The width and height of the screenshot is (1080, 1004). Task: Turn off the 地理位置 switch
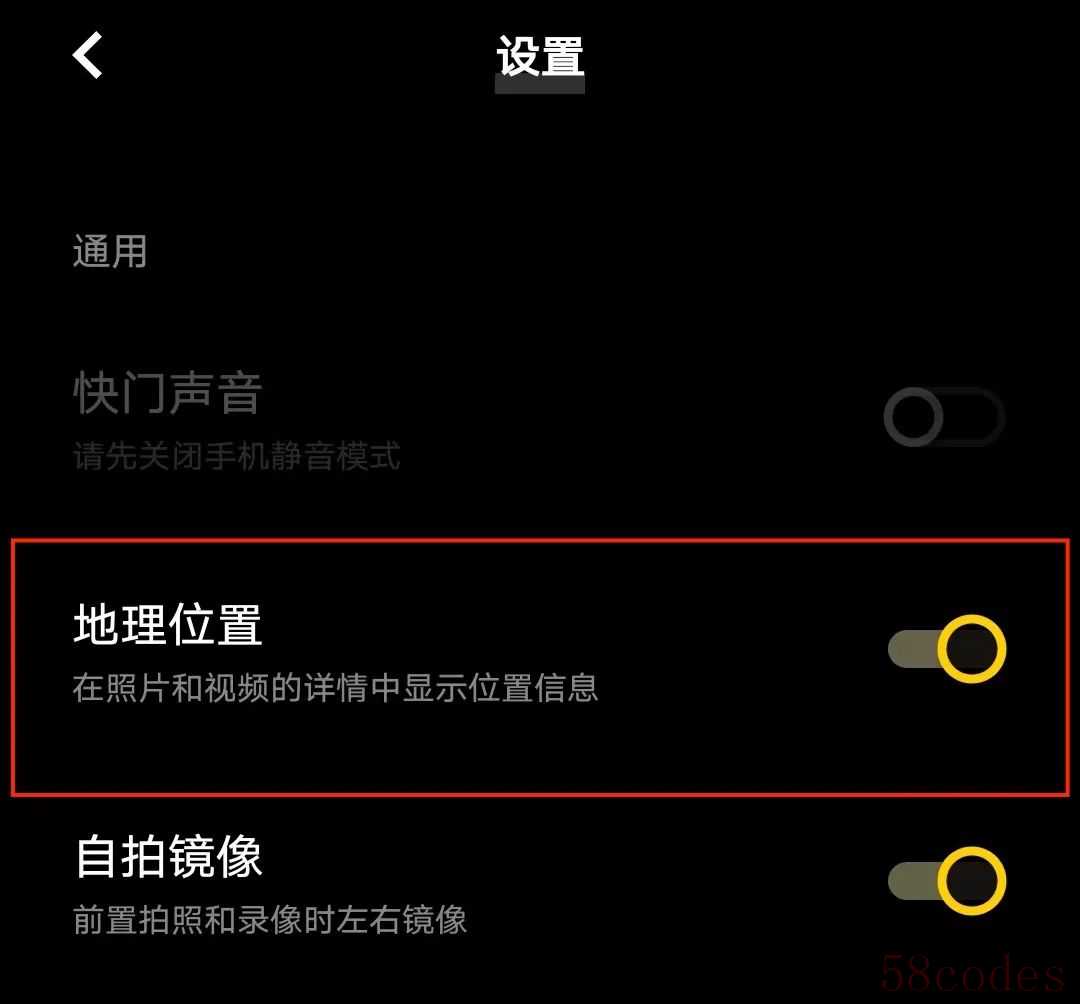(x=946, y=649)
